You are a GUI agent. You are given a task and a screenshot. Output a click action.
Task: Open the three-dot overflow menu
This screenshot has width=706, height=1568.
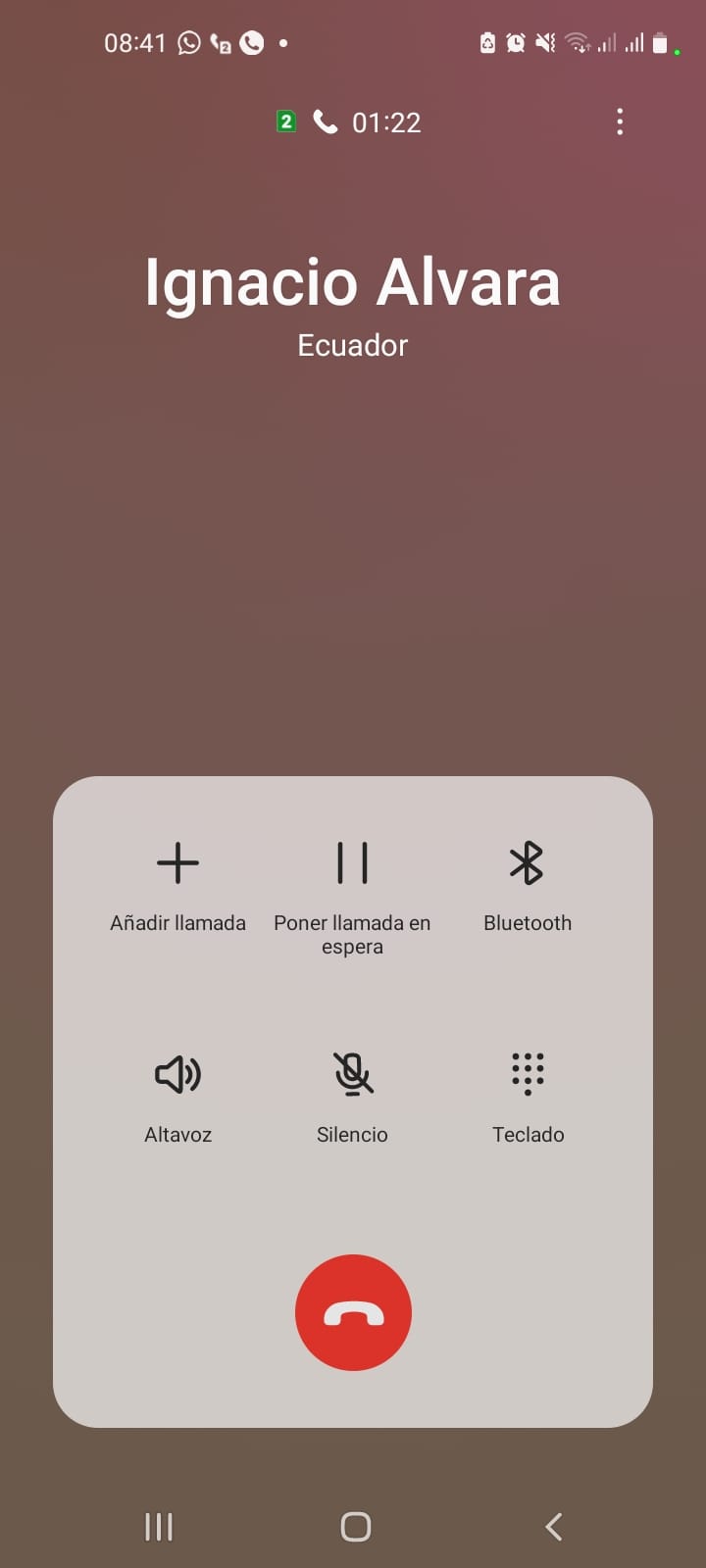(620, 122)
